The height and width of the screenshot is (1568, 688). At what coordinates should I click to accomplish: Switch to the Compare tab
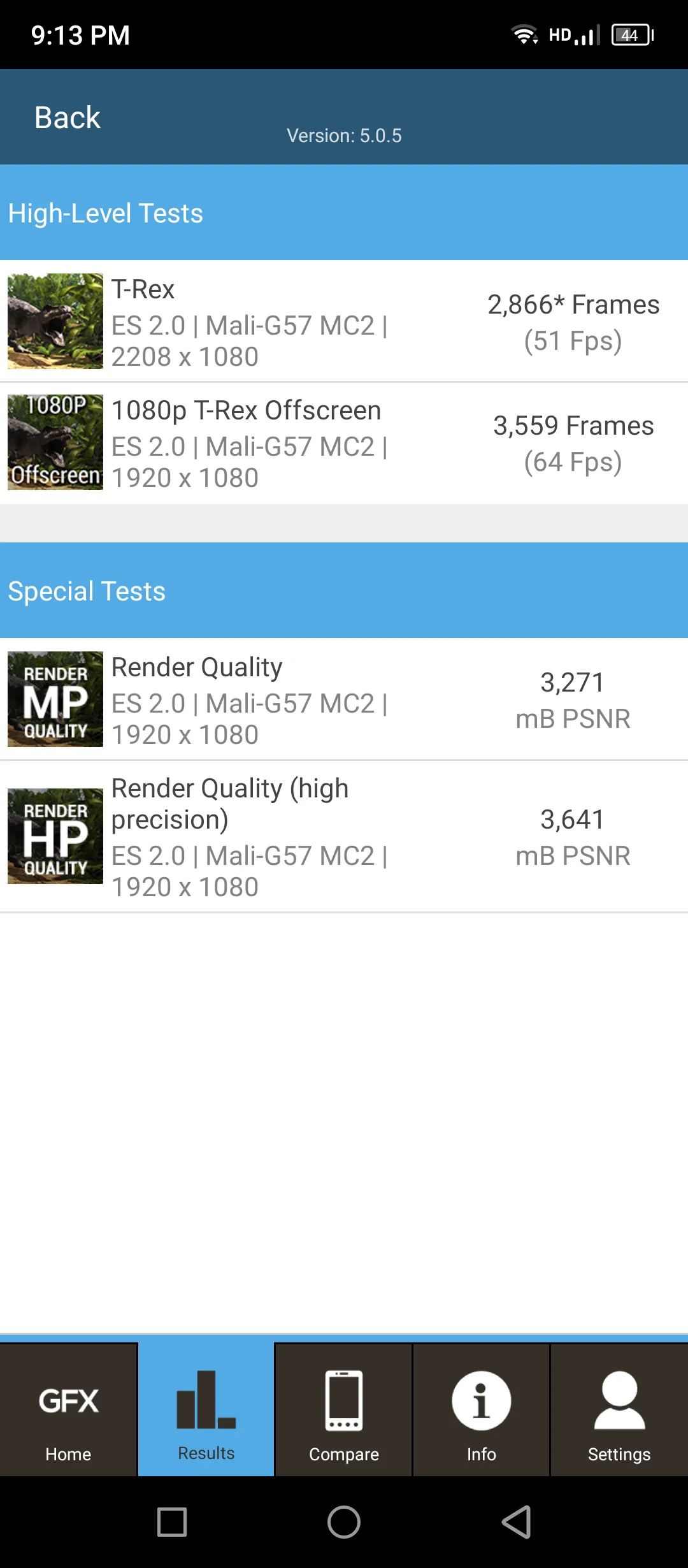point(343,1411)
